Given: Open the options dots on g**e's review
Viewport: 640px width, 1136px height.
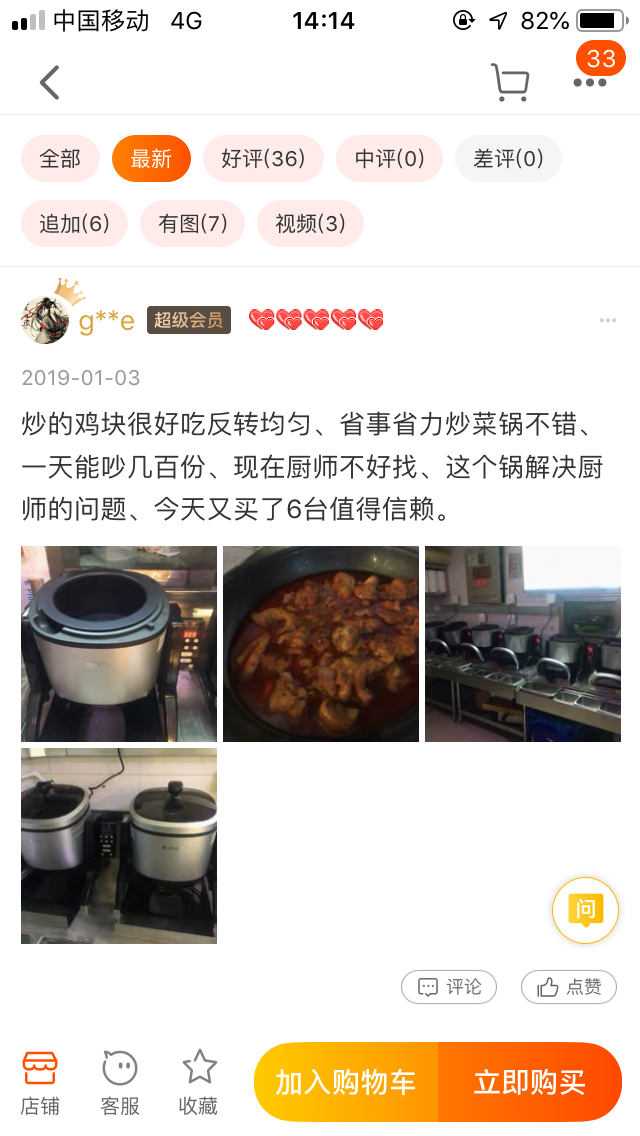Looking at the screenshot, I should 608,320.
